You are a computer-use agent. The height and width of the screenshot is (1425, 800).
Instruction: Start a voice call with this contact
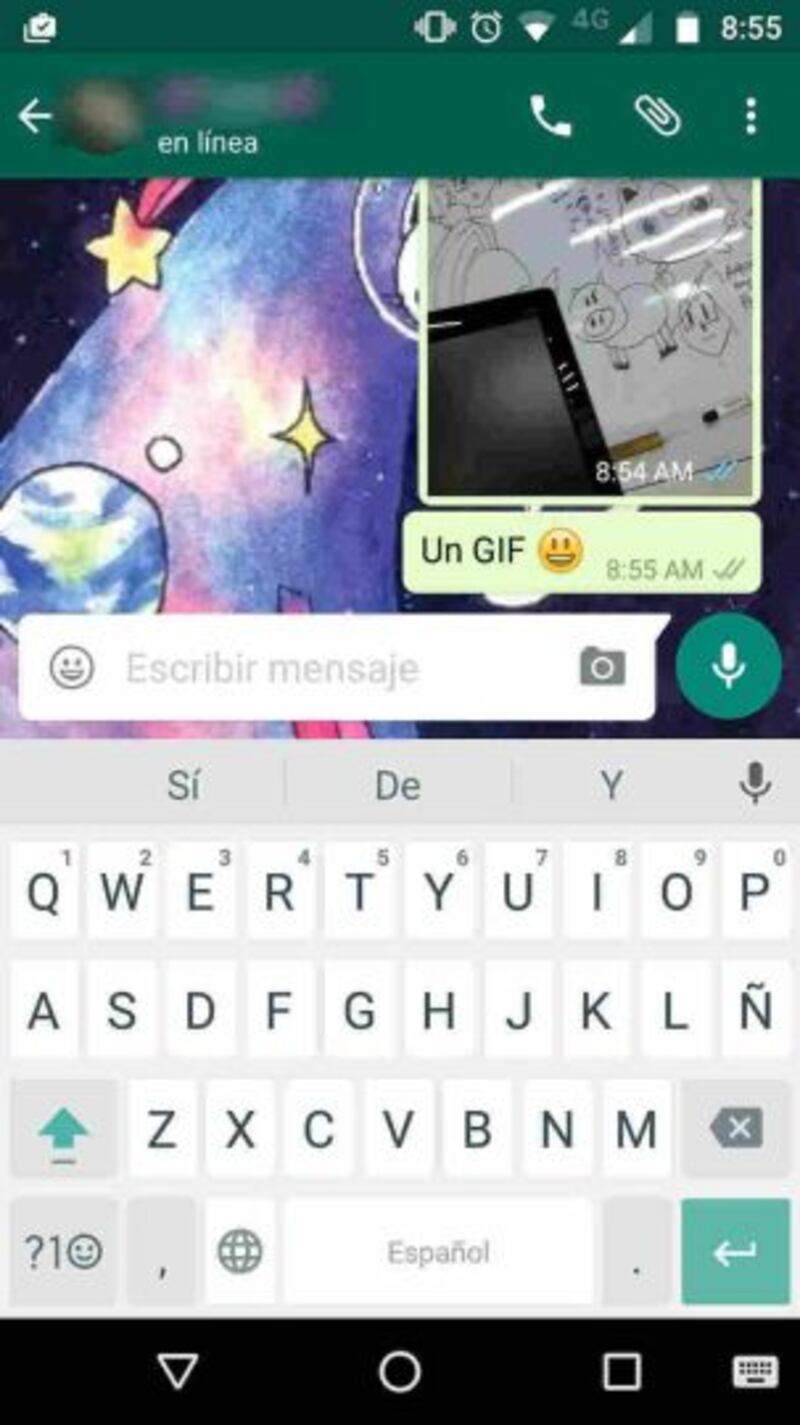[x=549, y=117]
